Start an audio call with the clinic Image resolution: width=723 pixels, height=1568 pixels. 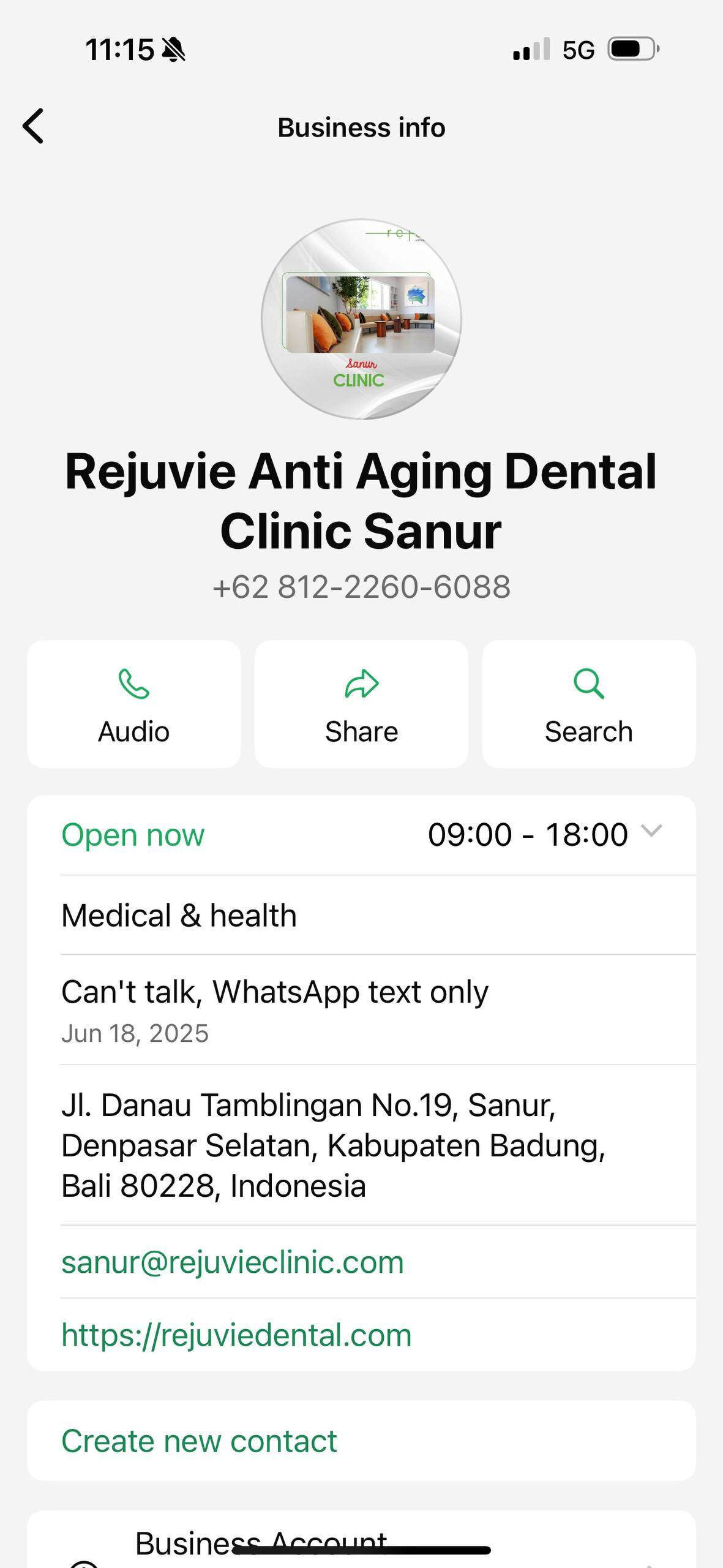[x=134, y=704]
